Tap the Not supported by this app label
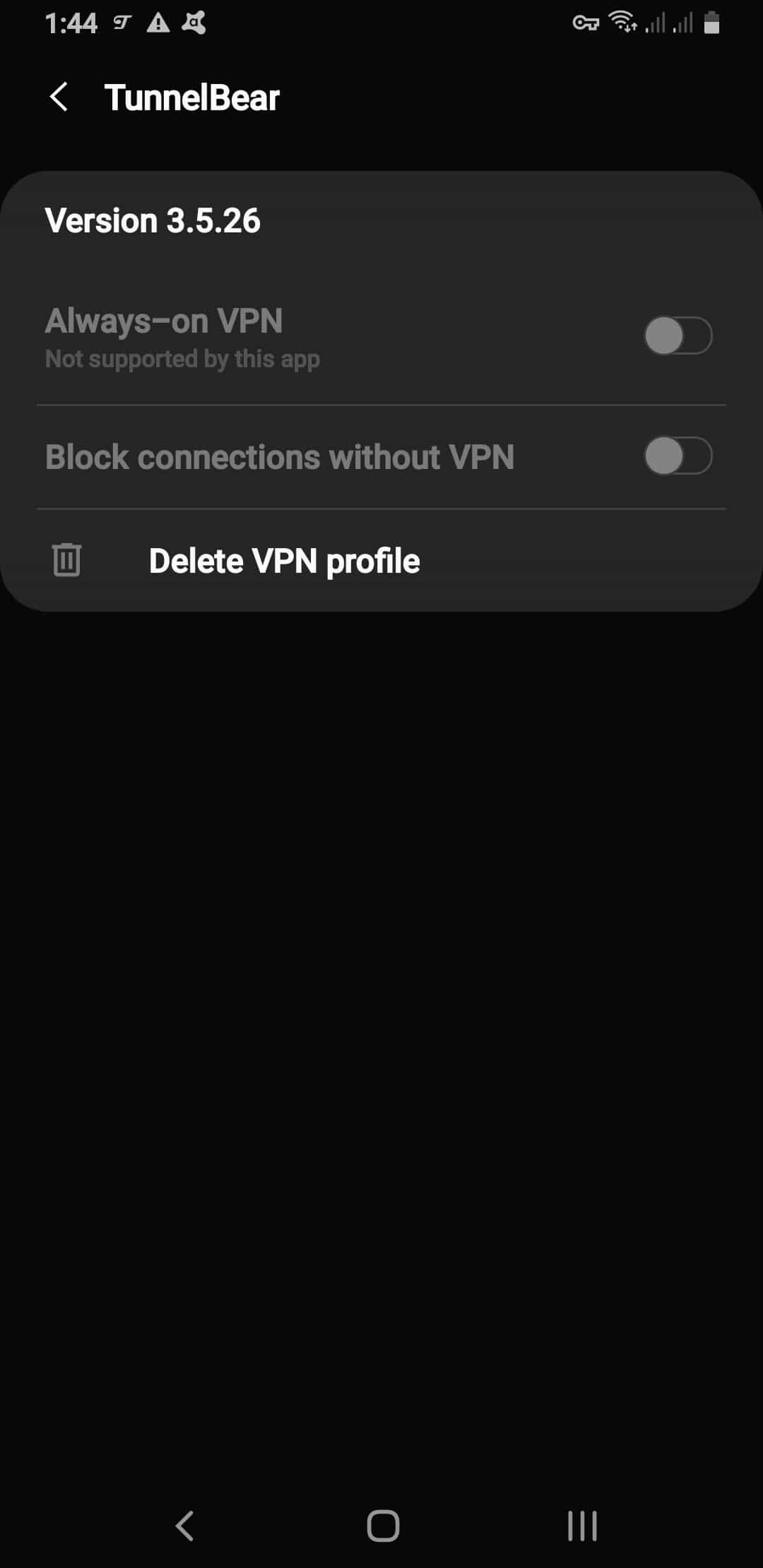763x1568 pixels. (x=182, y=358)
